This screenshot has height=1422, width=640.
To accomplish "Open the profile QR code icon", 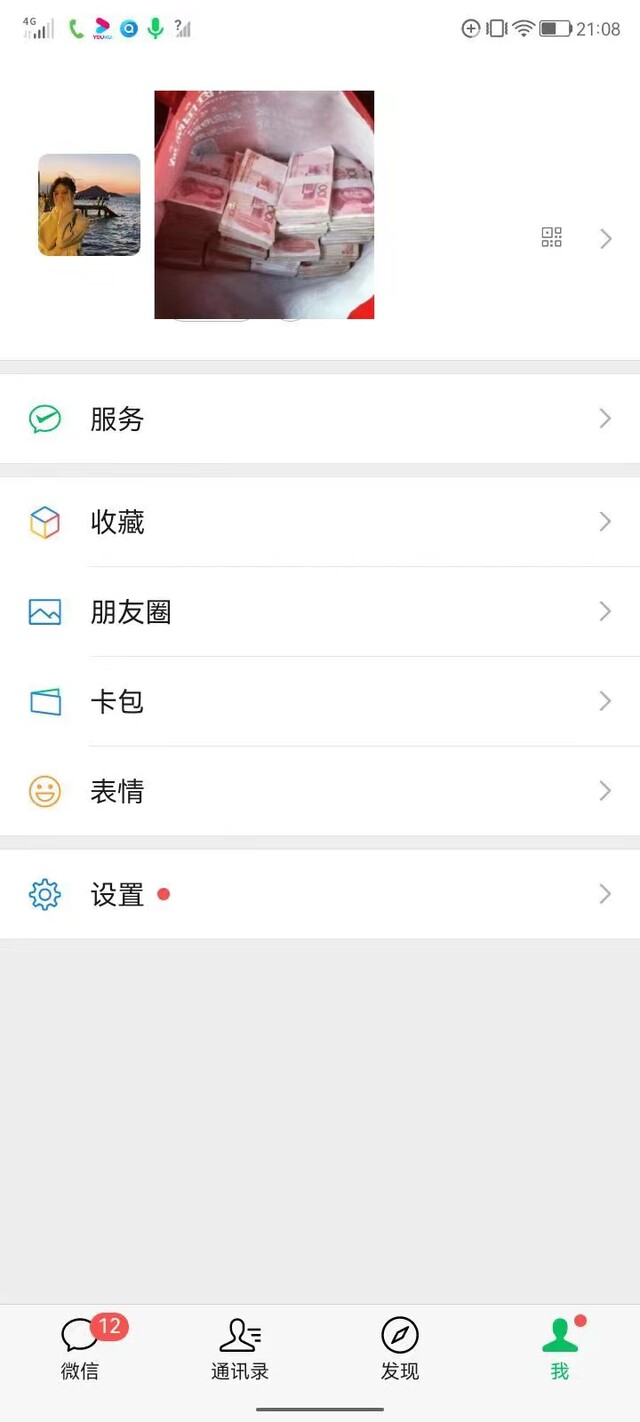I will tap(551, 237).
